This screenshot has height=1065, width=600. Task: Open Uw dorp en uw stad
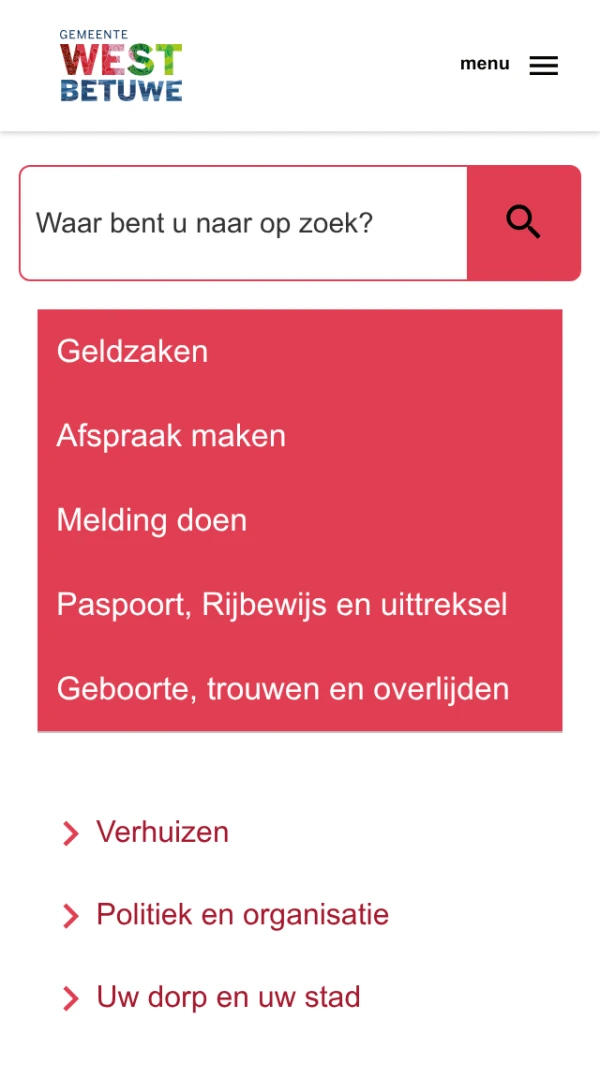[x=228, y=997]
